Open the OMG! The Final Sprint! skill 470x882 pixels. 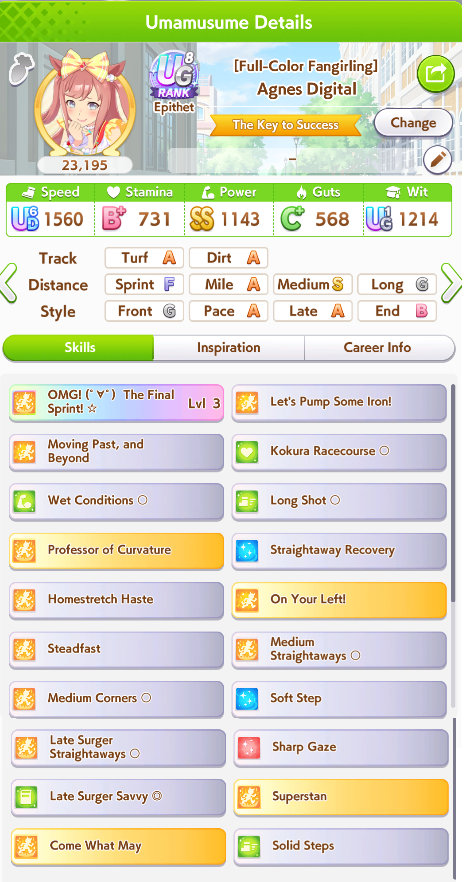[x=116, y=403]
